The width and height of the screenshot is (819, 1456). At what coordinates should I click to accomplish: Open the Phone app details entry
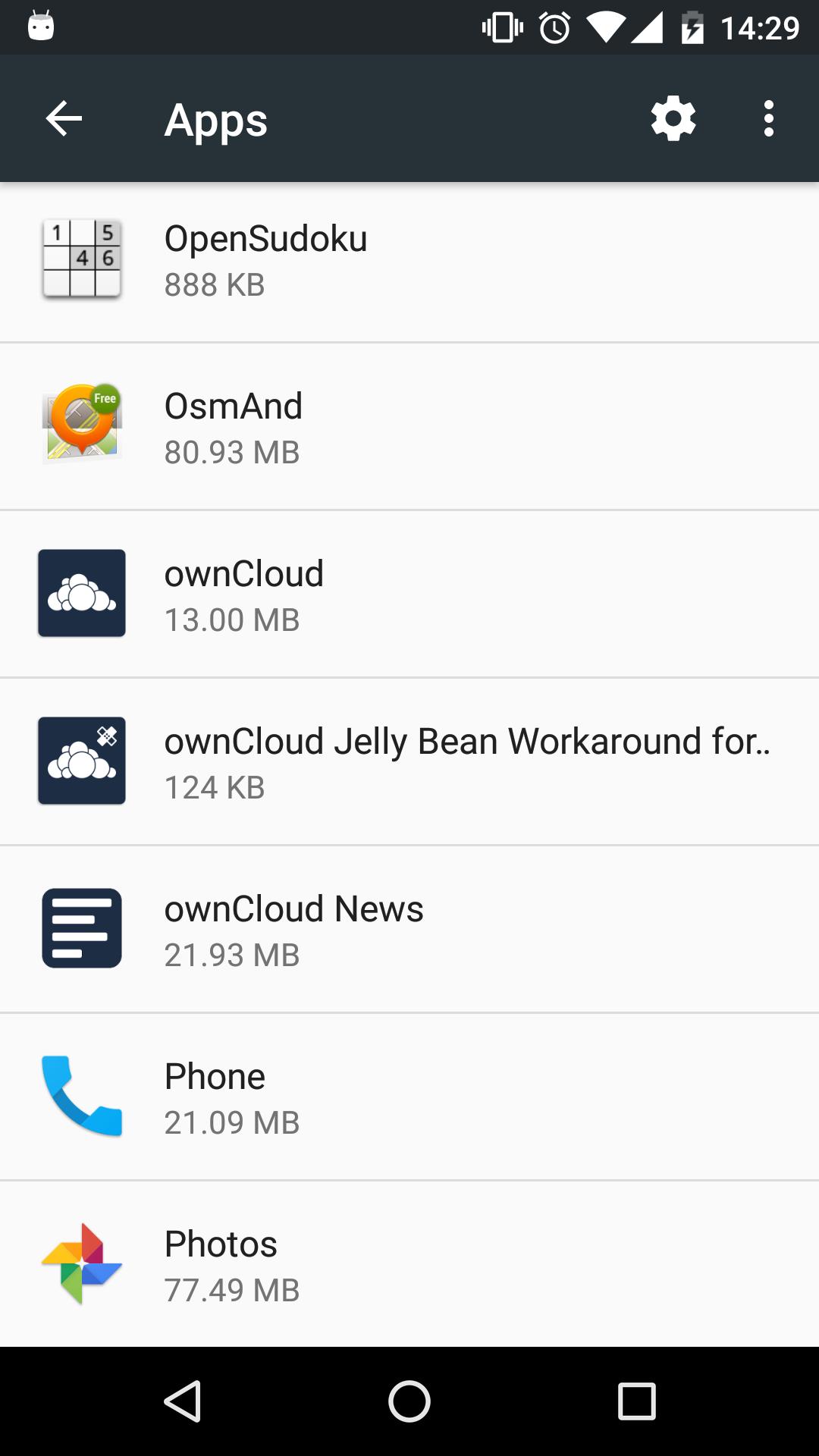point(409,1096)
